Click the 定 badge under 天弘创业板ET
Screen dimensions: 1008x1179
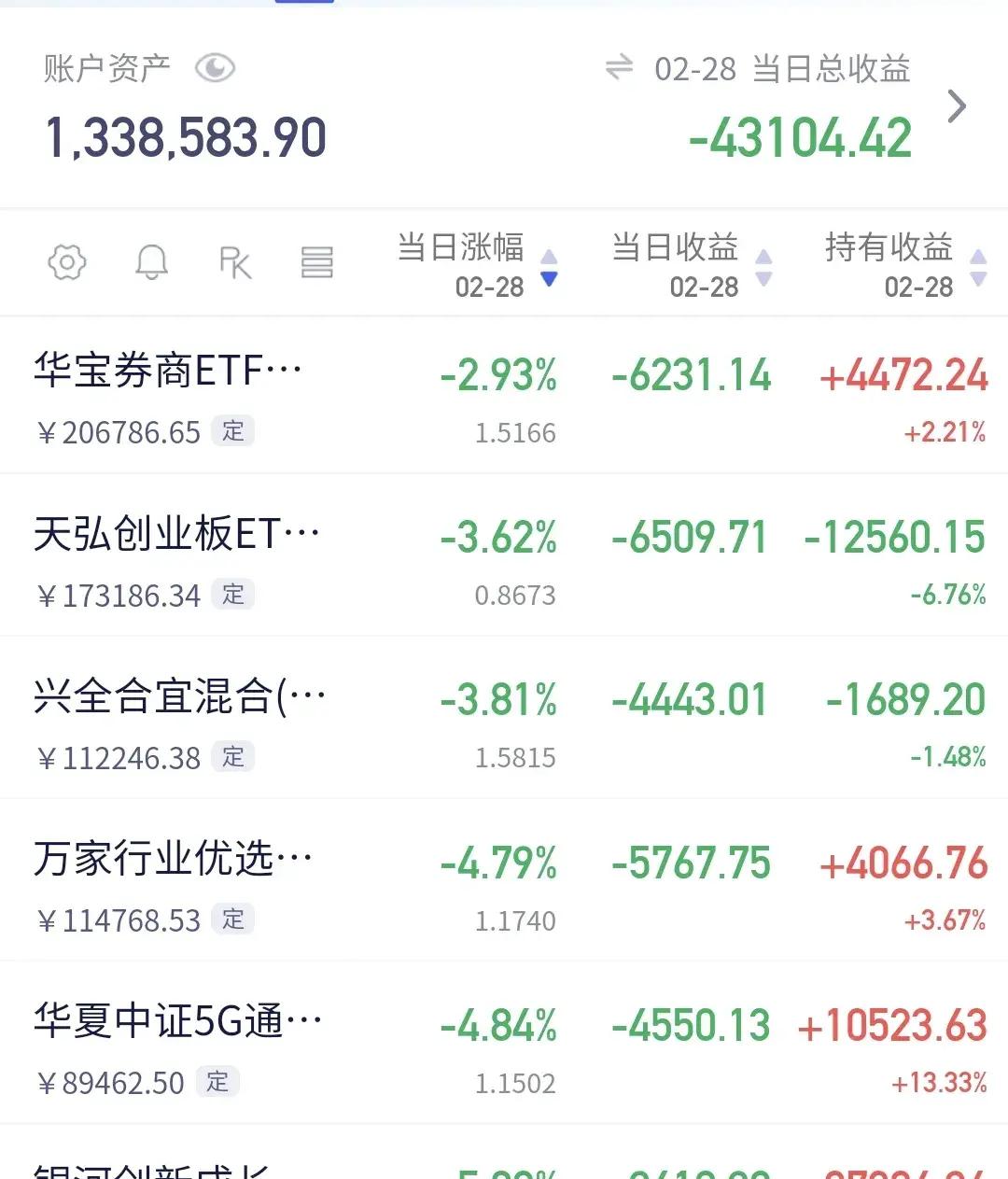coord(233,595)
